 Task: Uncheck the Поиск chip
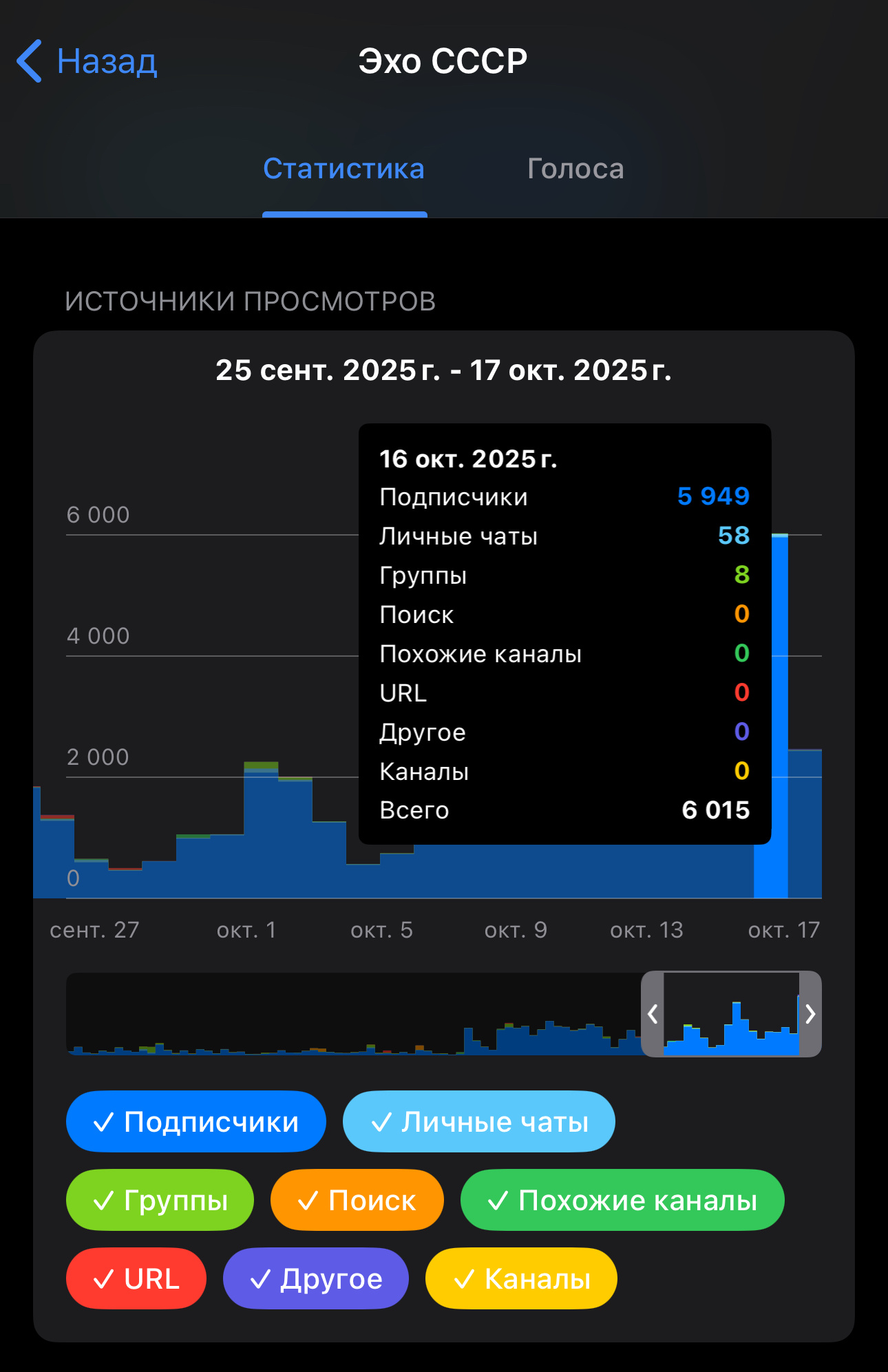pyautogui.click(x=357, y=1200)
